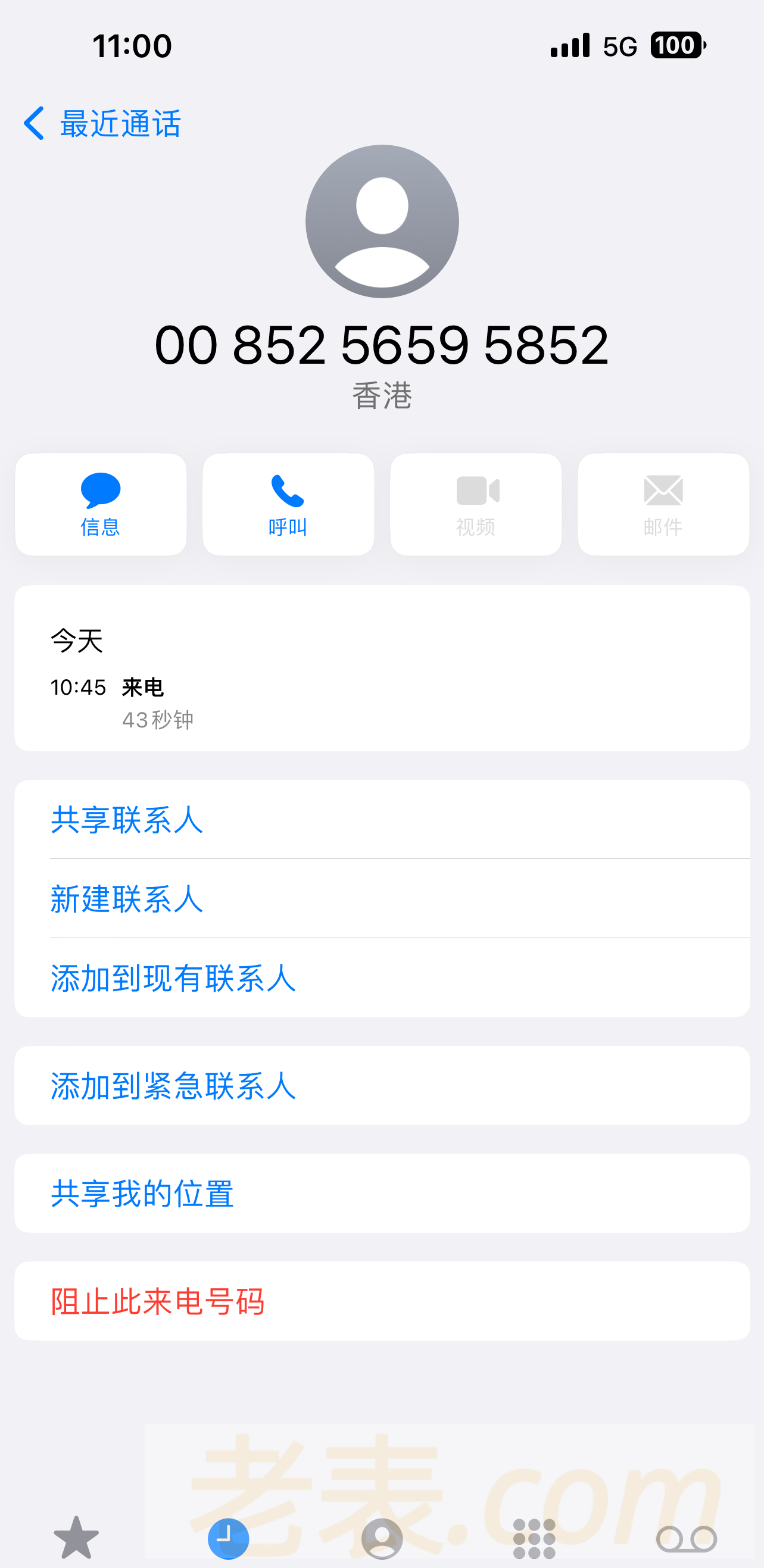
Task: Call this number with 呼叫
Action: [x=288, y=504]
